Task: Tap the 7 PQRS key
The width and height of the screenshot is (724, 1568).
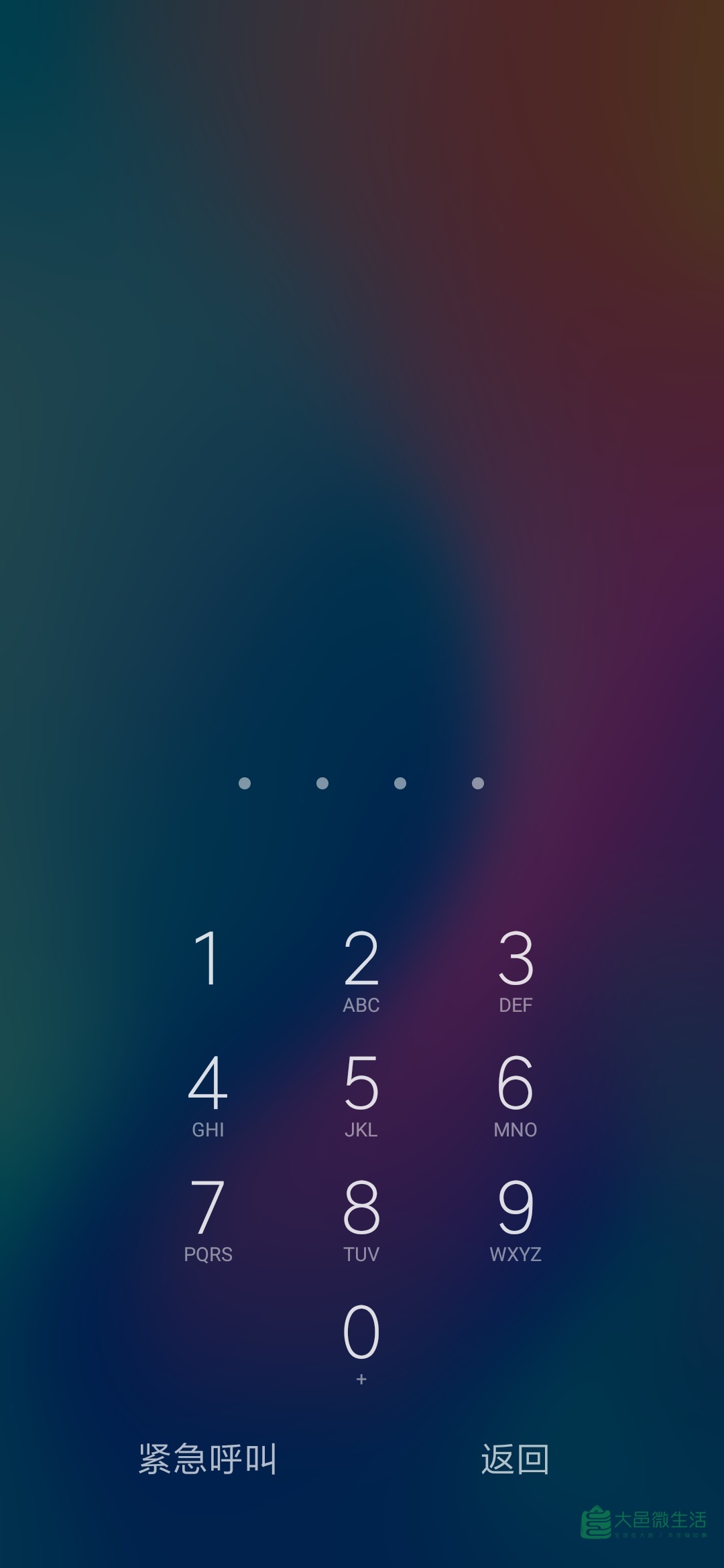Action: click(207, 1218)
